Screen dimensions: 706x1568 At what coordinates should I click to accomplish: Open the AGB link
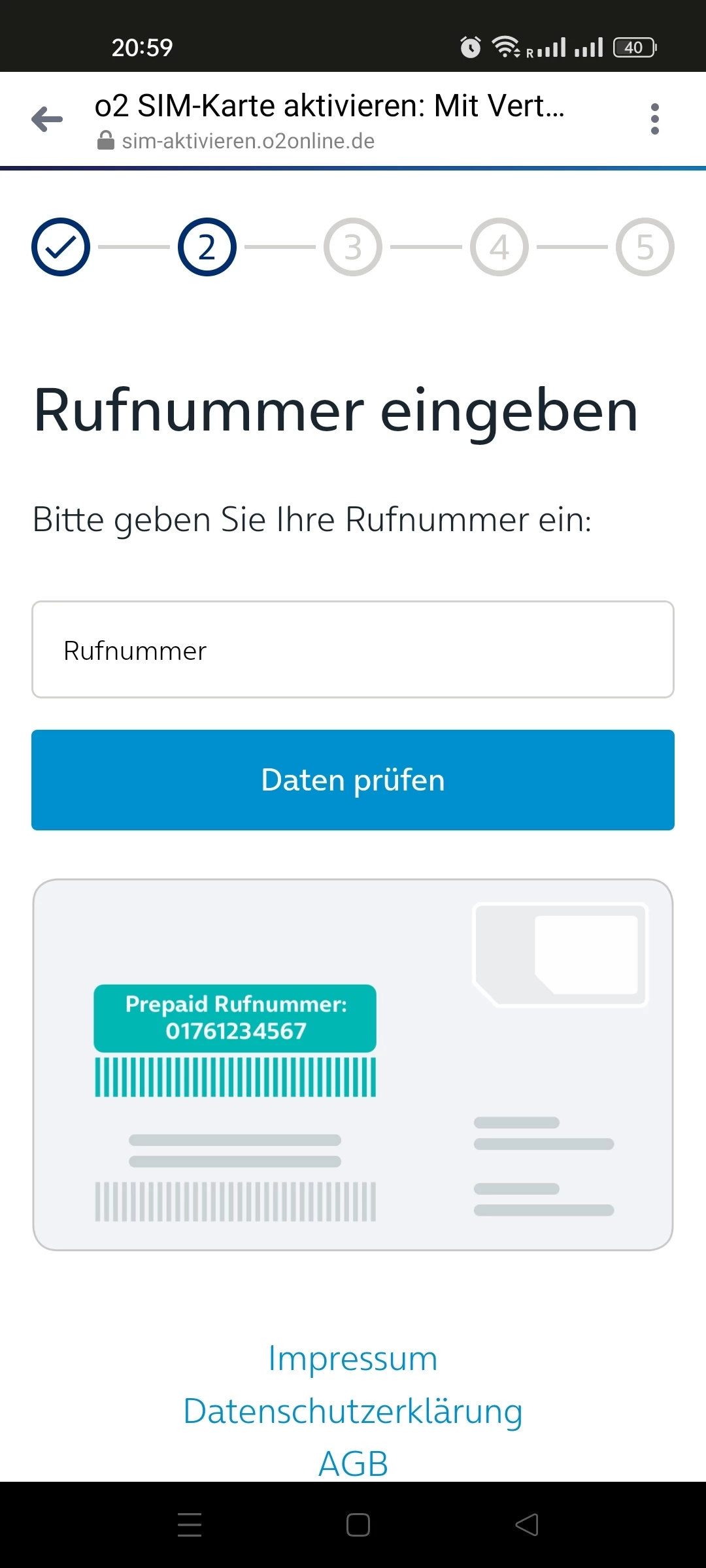coord(353,1463)
